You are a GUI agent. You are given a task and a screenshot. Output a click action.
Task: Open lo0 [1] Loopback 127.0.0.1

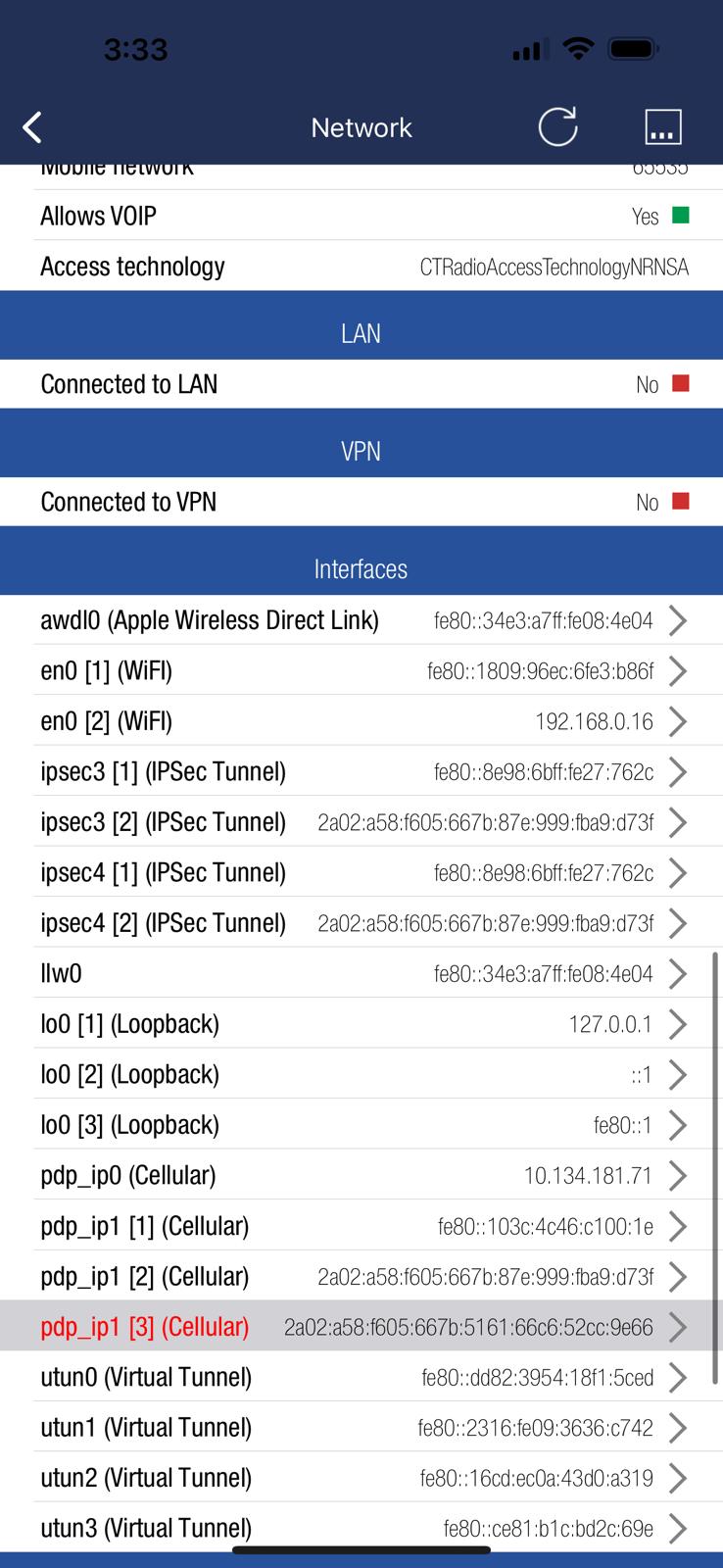(361, 1024)
